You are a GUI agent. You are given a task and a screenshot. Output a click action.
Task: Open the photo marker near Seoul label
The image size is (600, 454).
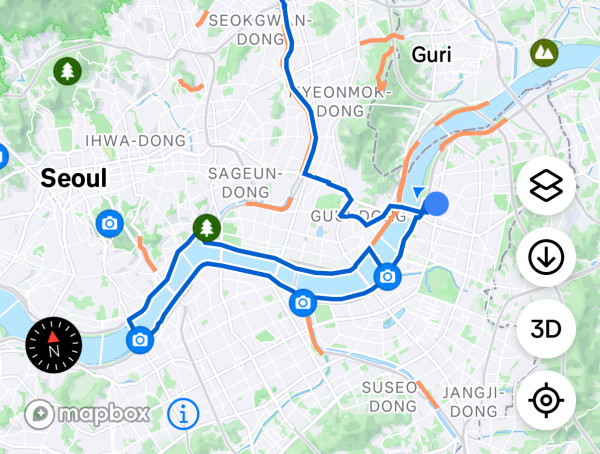tap(109, 223)
